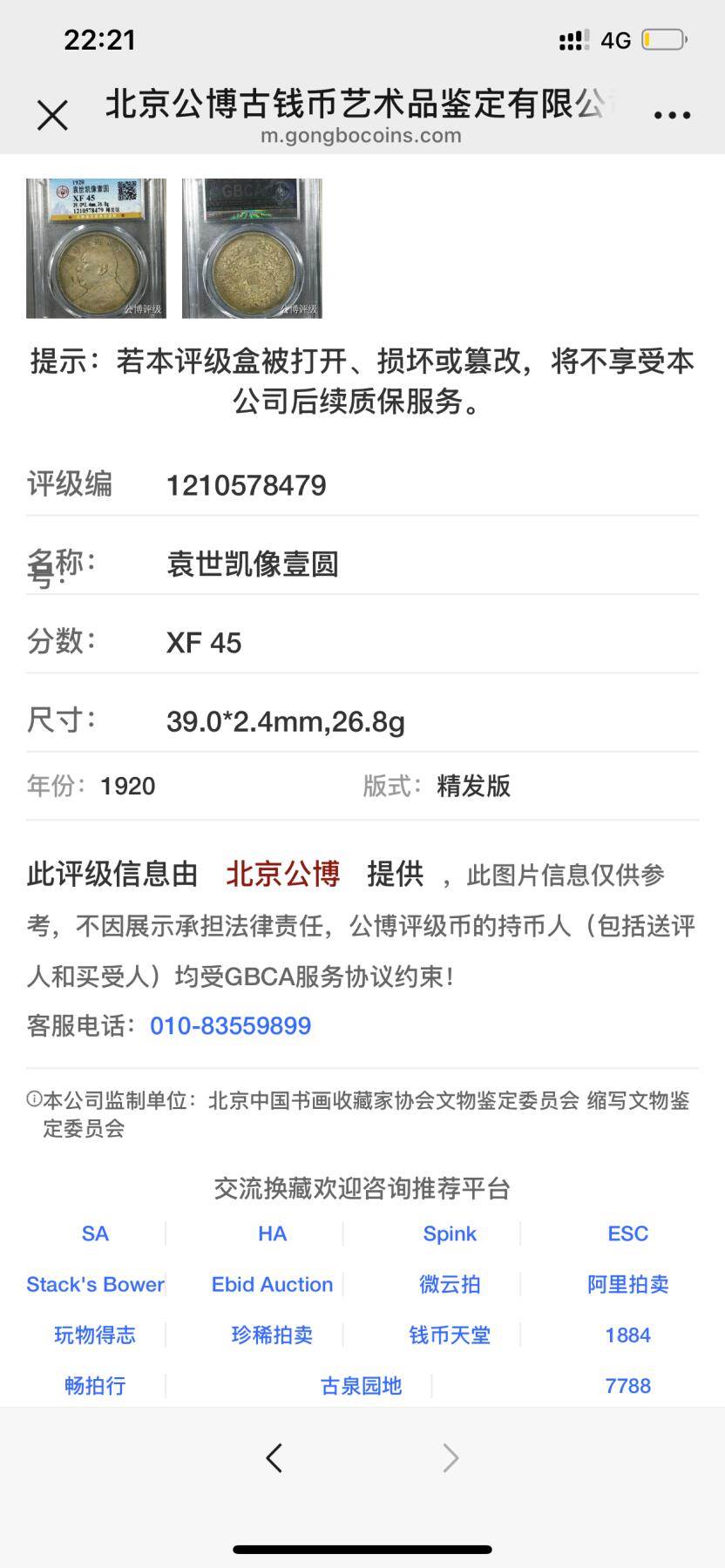Open the 古泉园地 platform link
This screenshot has width=725, height=1568.
(x=362, y=1386)
